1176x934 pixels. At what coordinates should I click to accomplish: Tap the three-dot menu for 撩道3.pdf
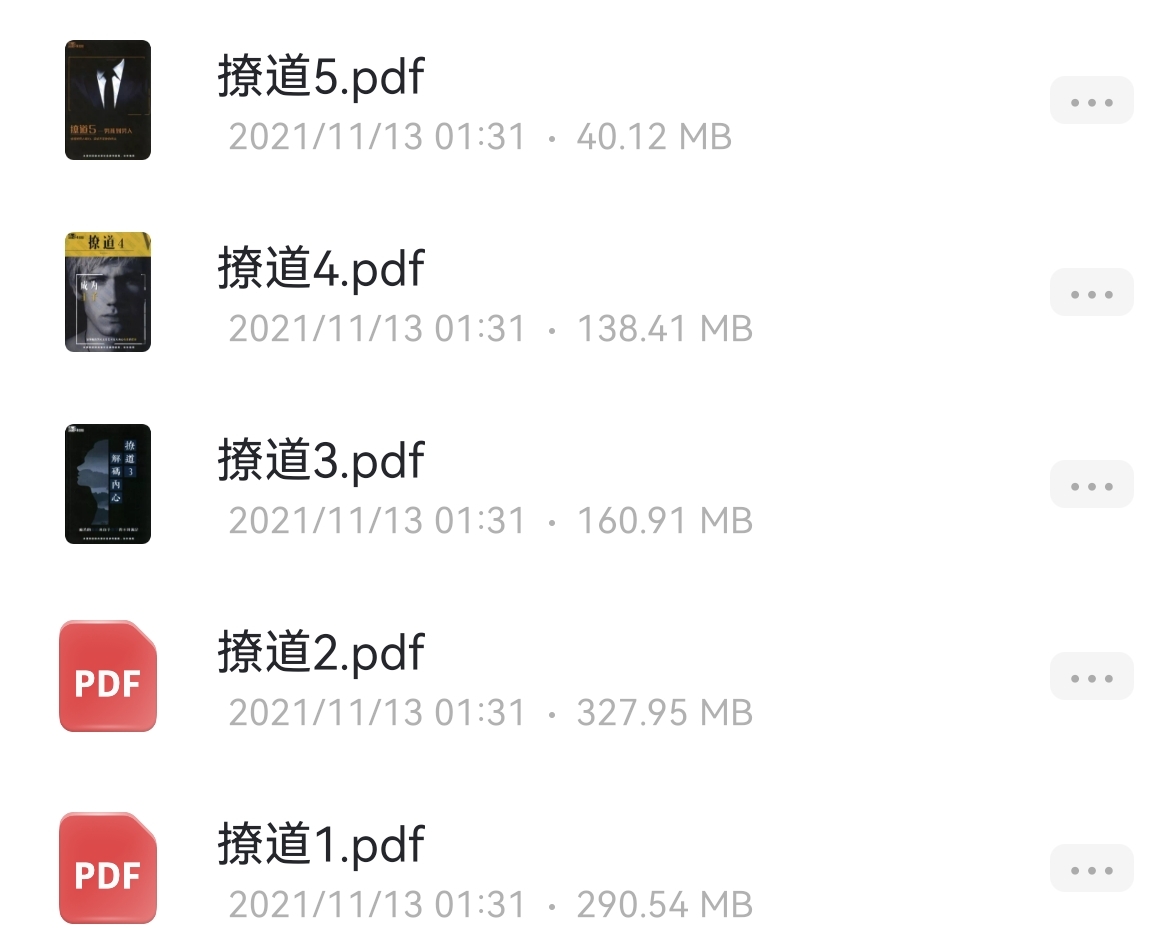1091,485
